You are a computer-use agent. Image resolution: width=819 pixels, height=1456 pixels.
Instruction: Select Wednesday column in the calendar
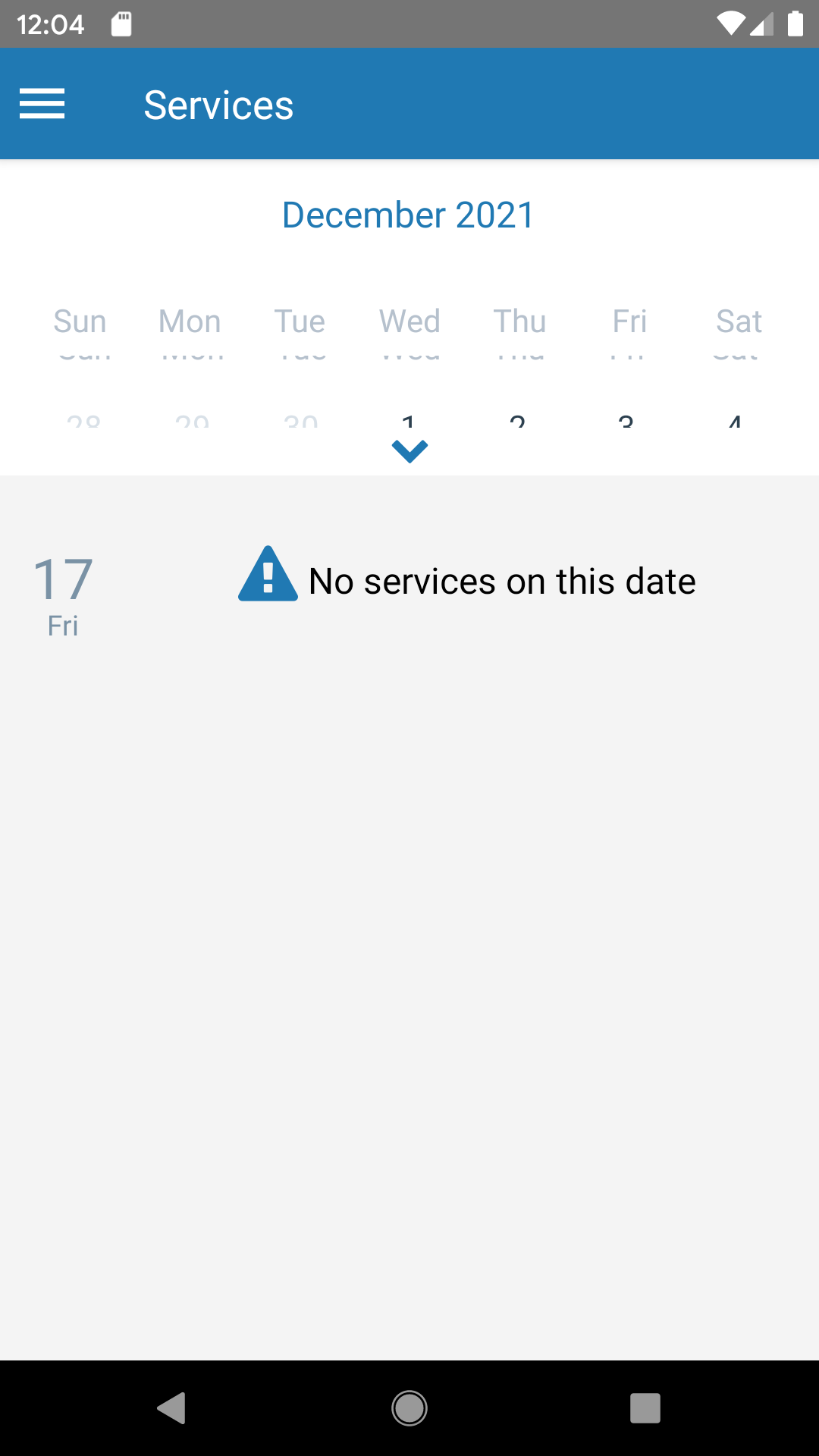pos(409,321)
